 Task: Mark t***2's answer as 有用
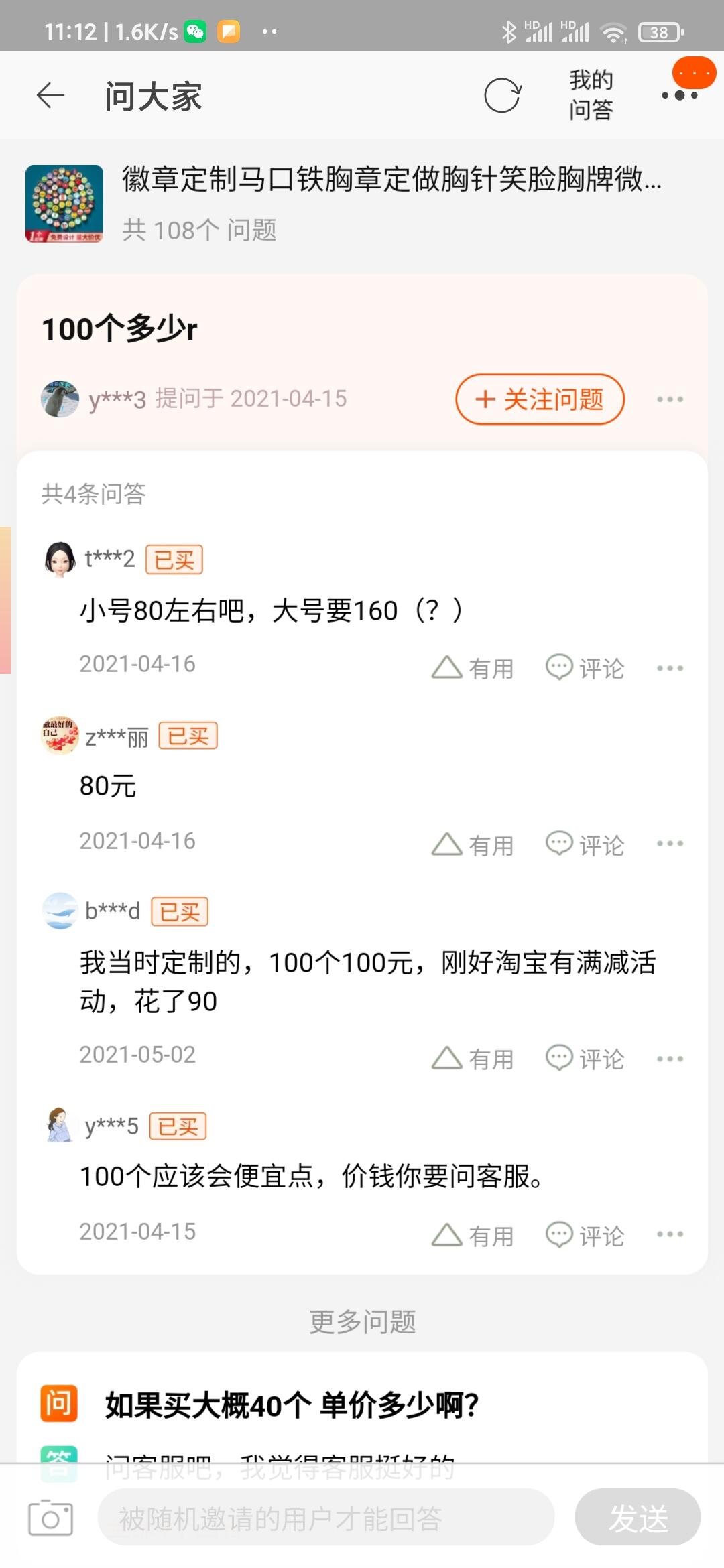coord(473,668)
